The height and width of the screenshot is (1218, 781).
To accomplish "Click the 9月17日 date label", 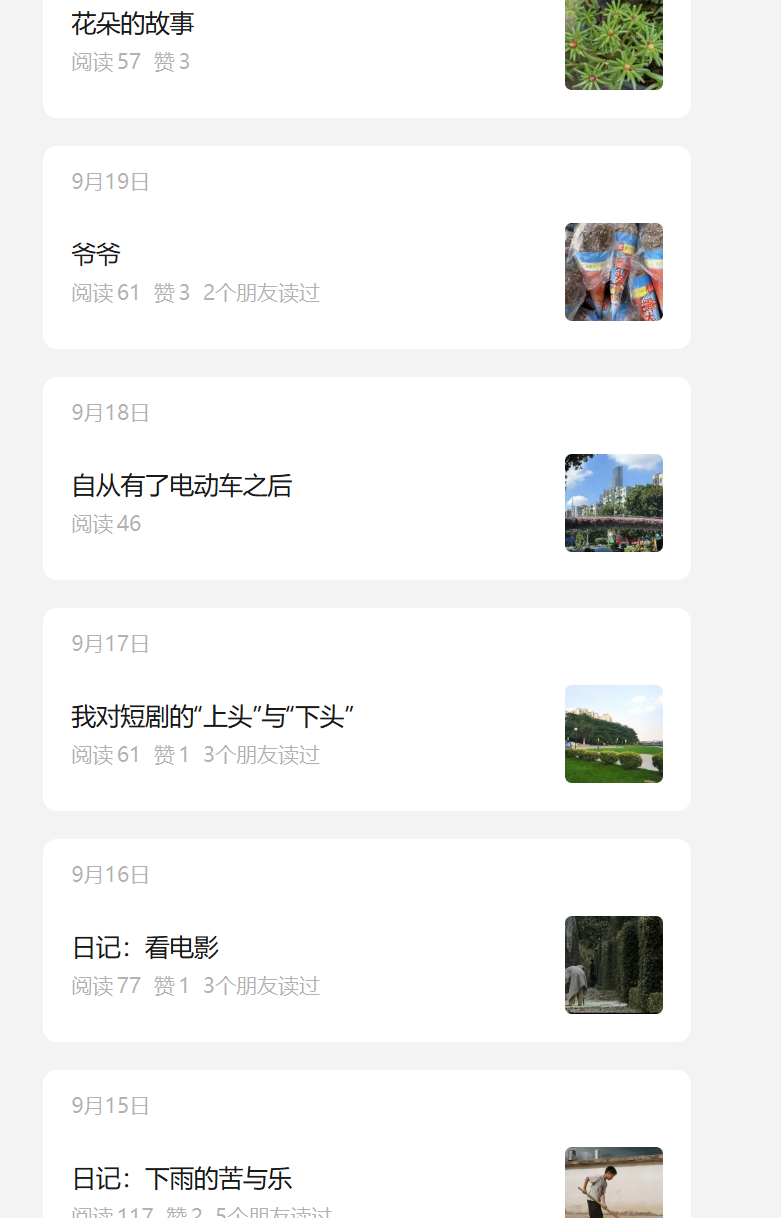I will (x=109, y=643).
